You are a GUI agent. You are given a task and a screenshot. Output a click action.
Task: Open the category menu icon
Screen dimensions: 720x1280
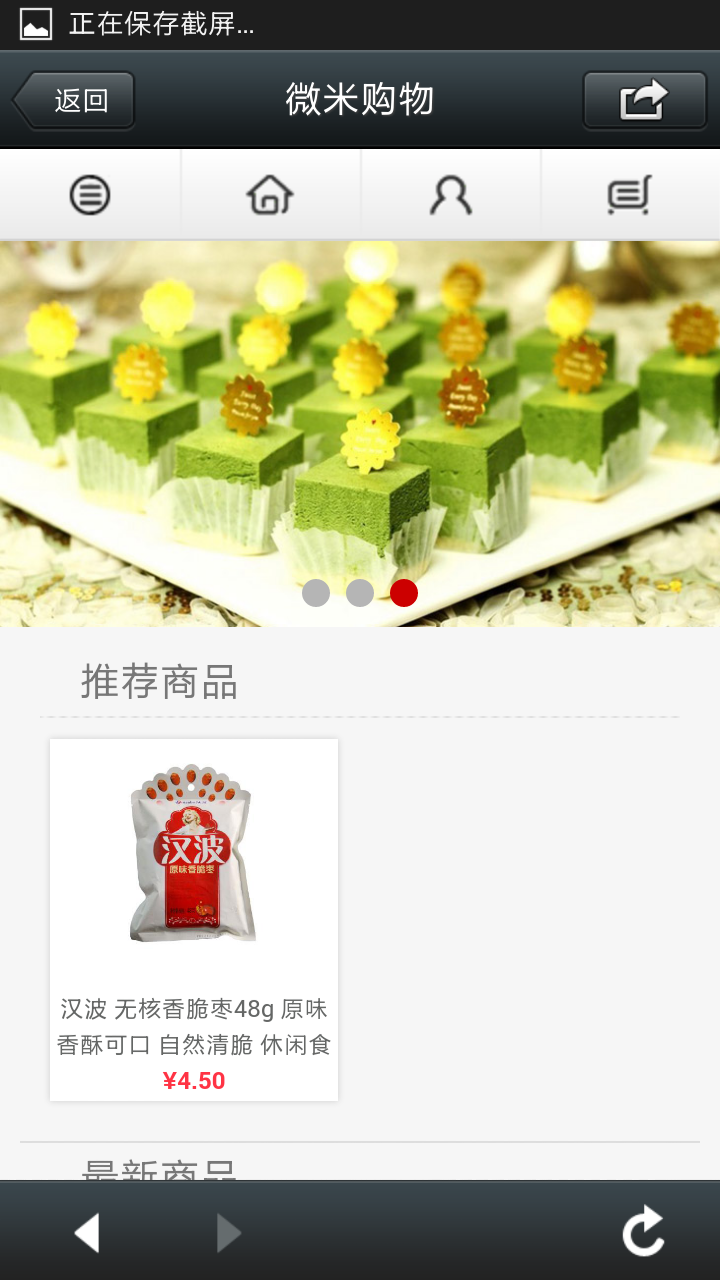pyautogui.click(x=90, y=195)
